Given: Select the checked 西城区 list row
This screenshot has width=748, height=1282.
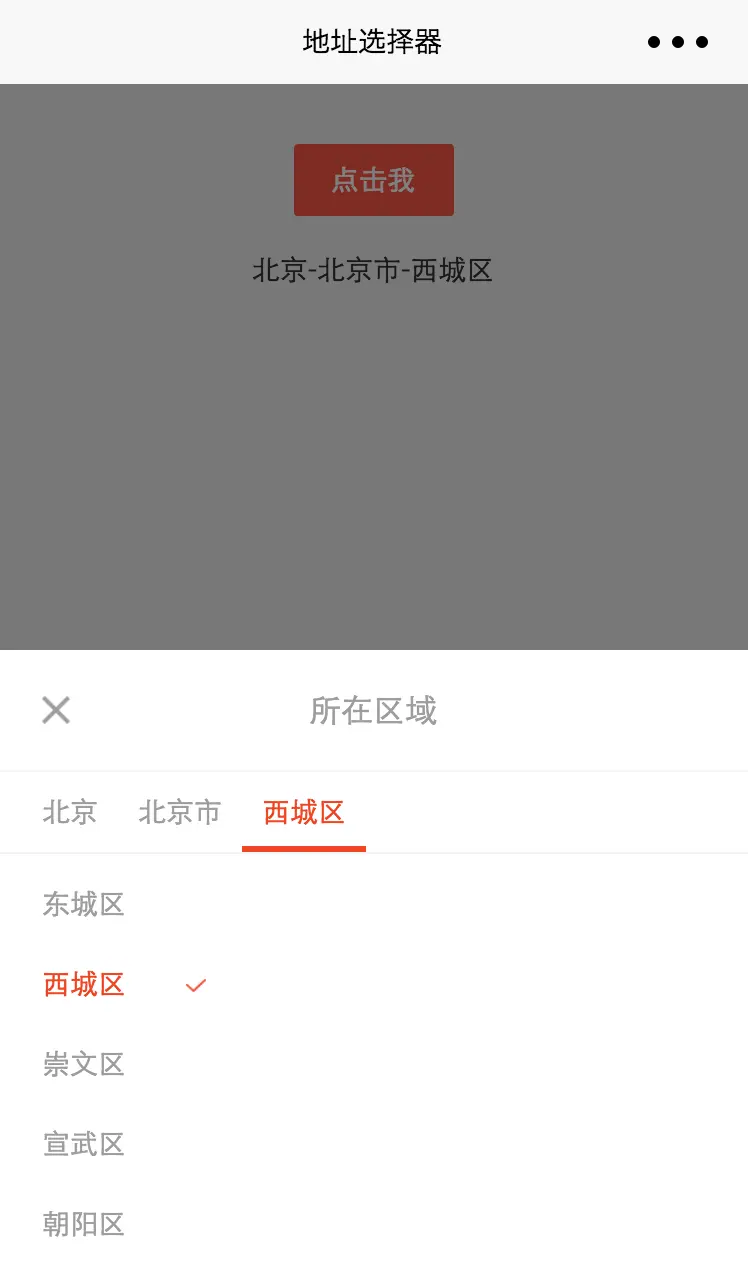Looking at the screenshot, I should click(x=84, y=985).
